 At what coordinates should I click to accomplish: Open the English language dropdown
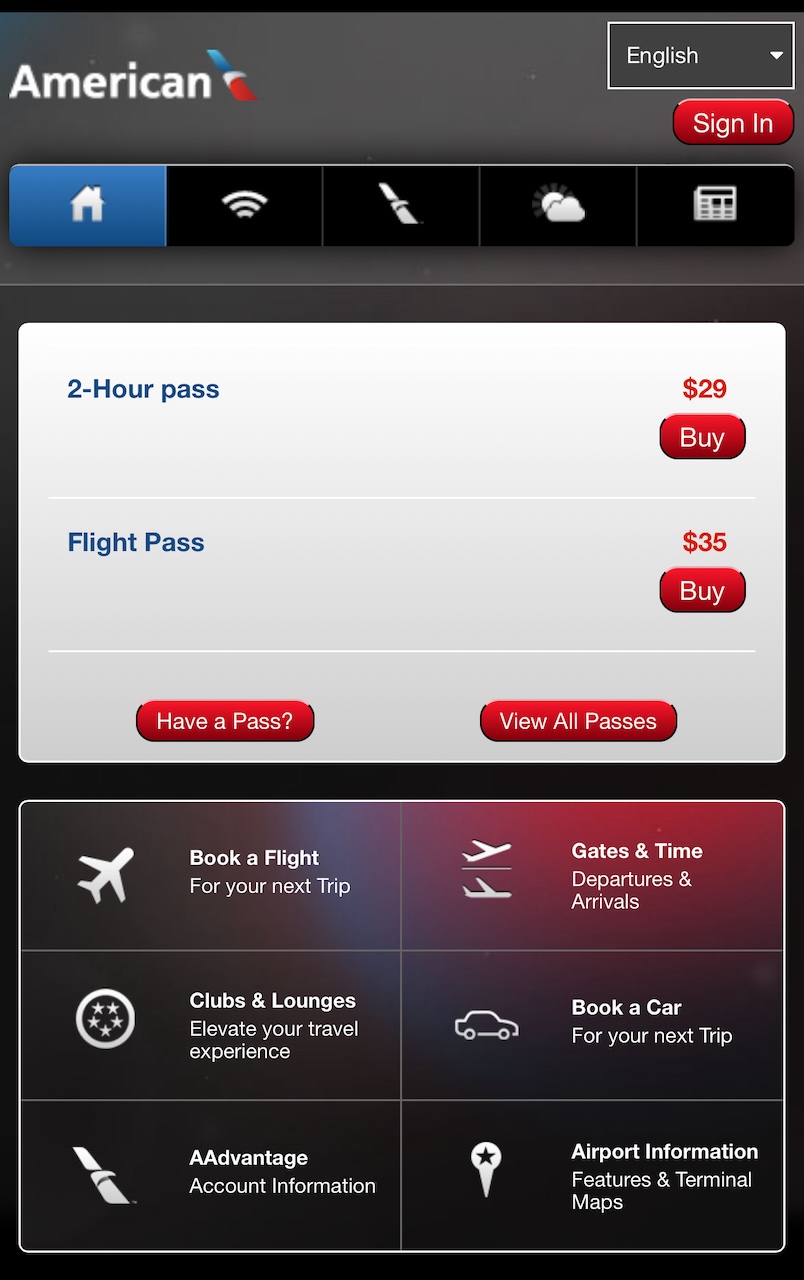700,56
